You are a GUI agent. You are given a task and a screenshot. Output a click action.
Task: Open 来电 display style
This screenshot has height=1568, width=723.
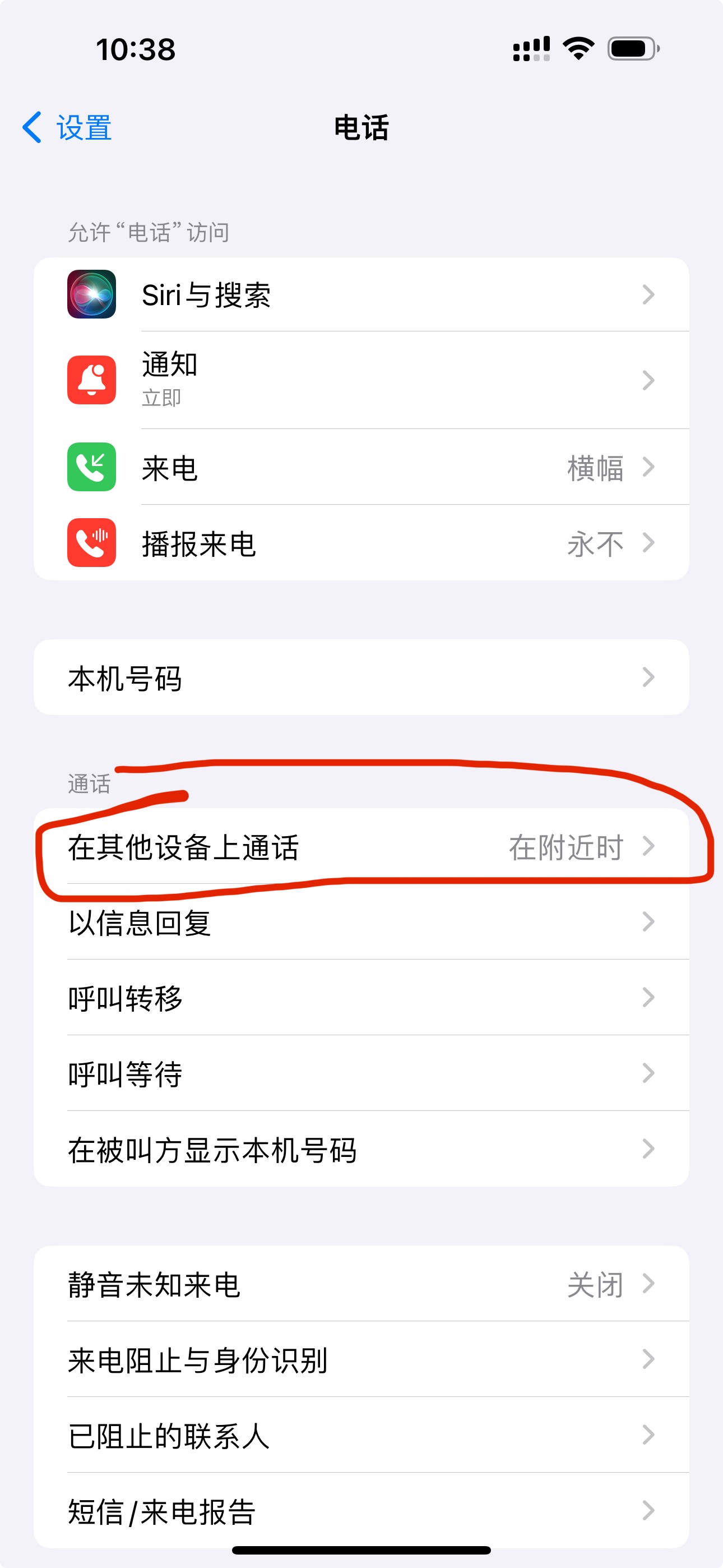coord(361,468)
